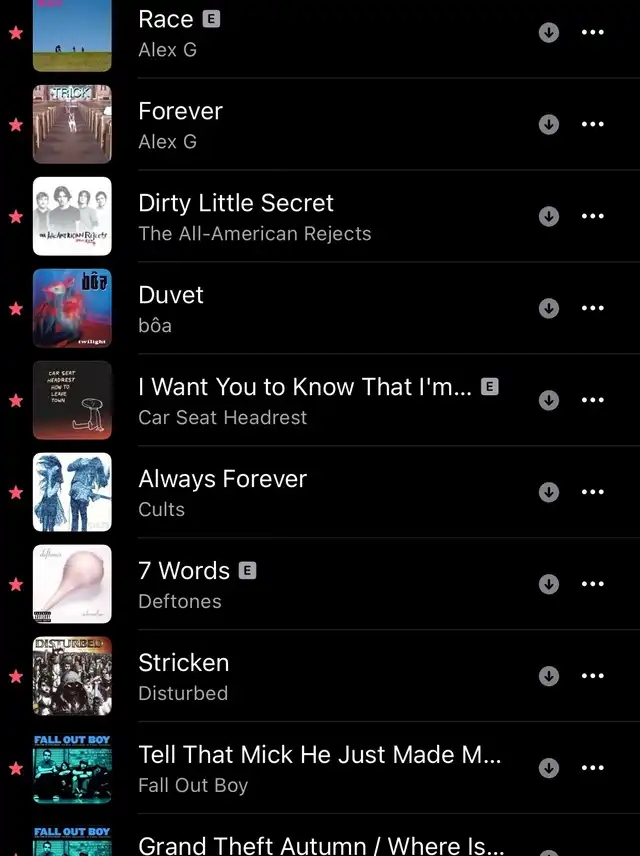
Task: Download the Car Seat Headrest song
Action: [548, 400]
